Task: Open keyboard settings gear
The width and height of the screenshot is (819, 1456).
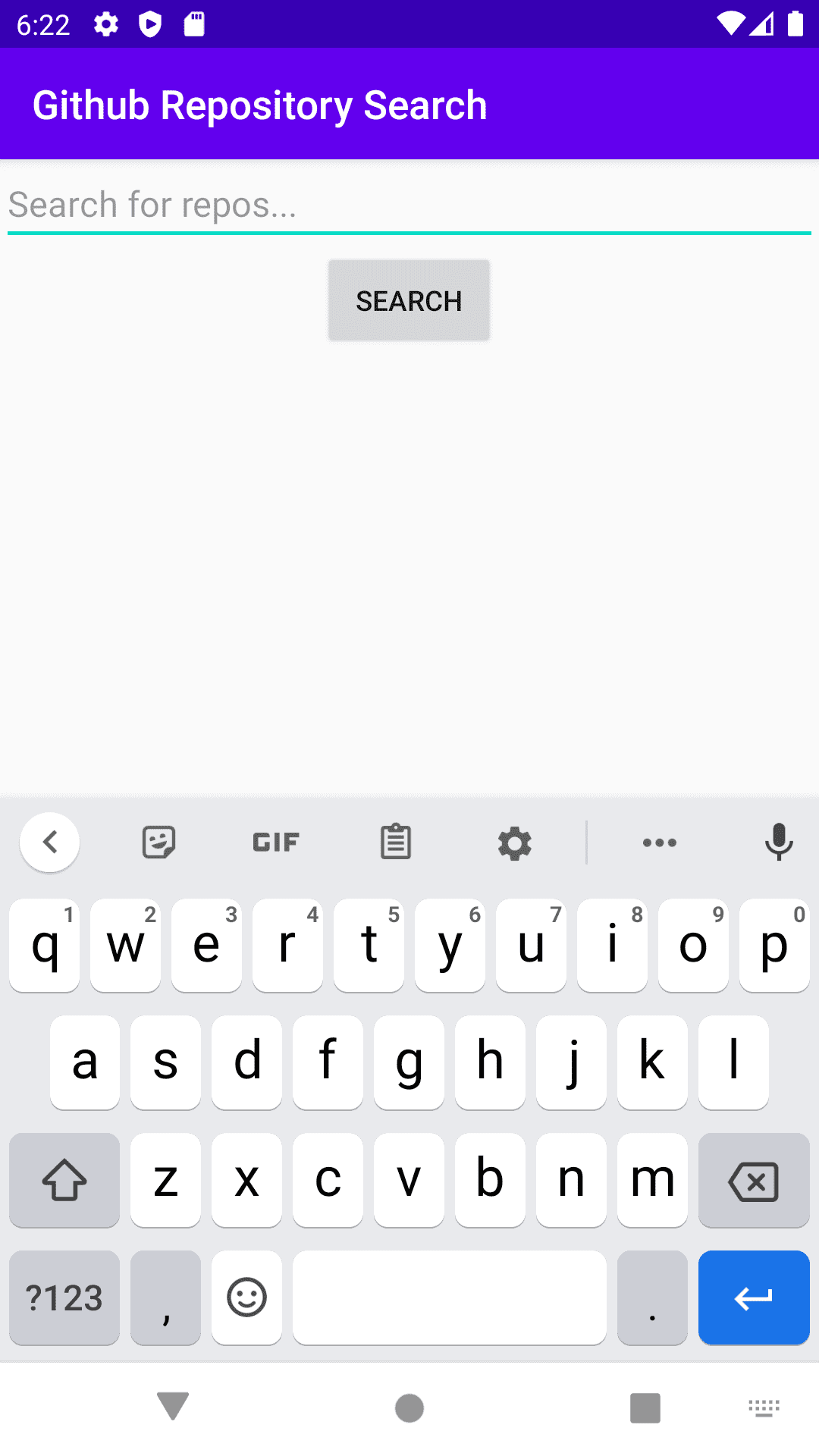Action: 515,843
